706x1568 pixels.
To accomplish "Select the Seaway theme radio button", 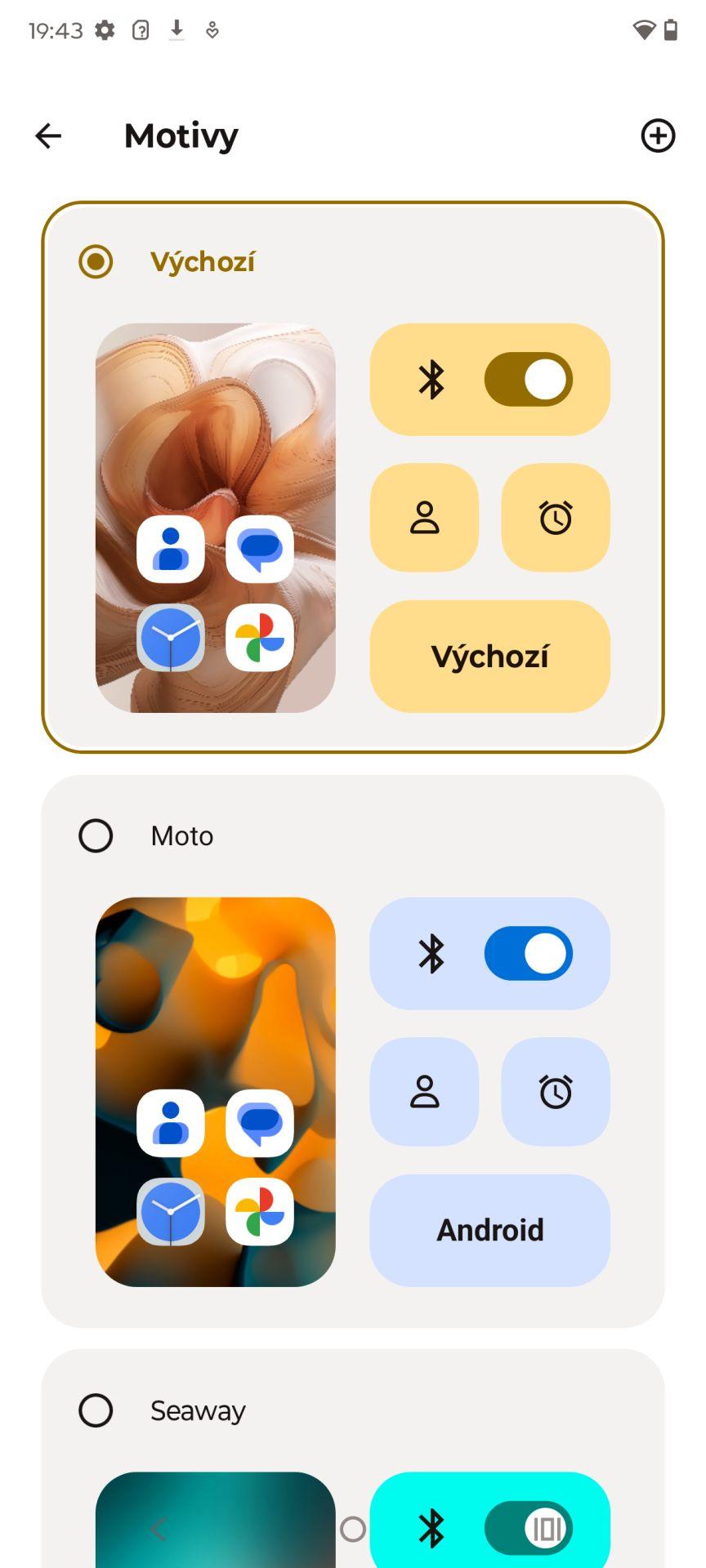I will (x=96, y=1410).
